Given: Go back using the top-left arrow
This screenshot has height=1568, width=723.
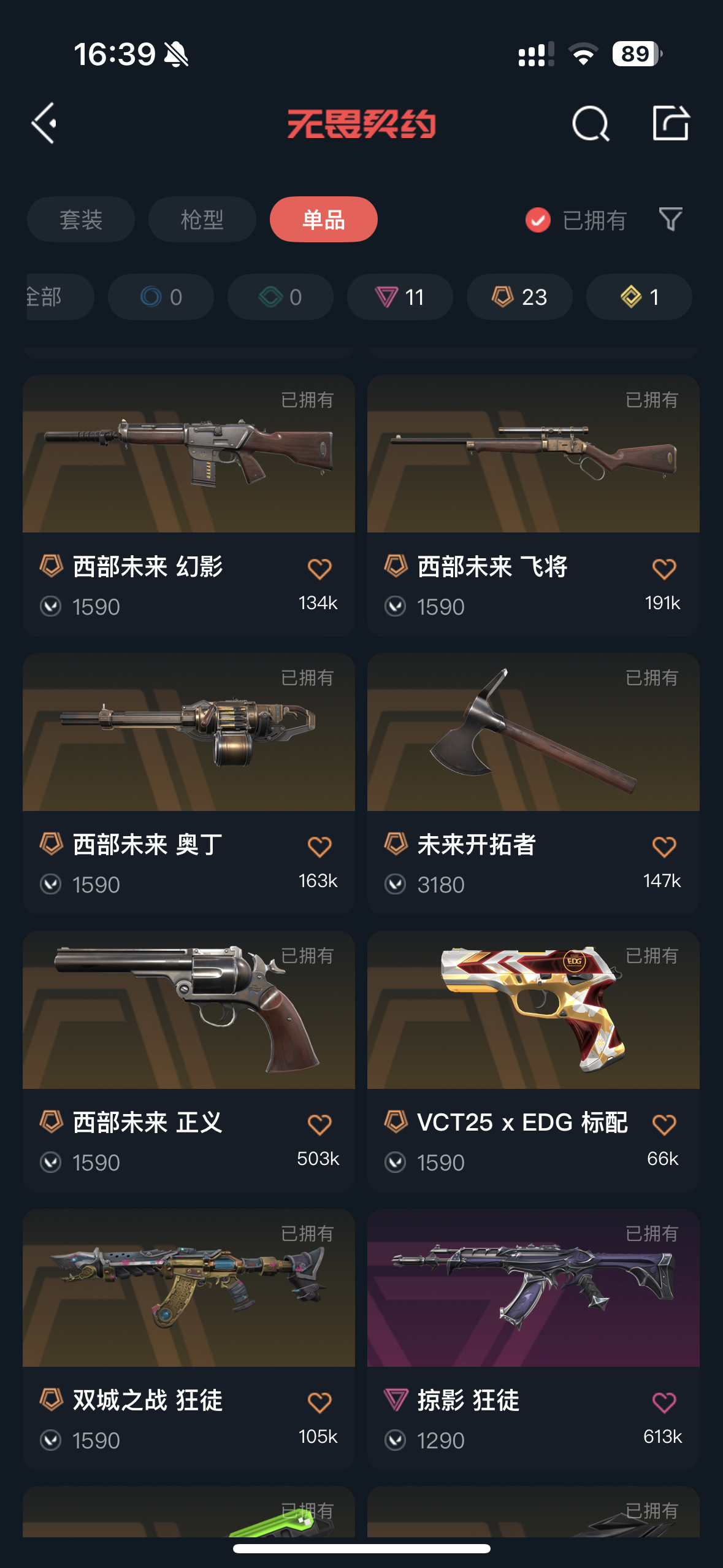Looking at the screenshot, I should click(45, 123).
